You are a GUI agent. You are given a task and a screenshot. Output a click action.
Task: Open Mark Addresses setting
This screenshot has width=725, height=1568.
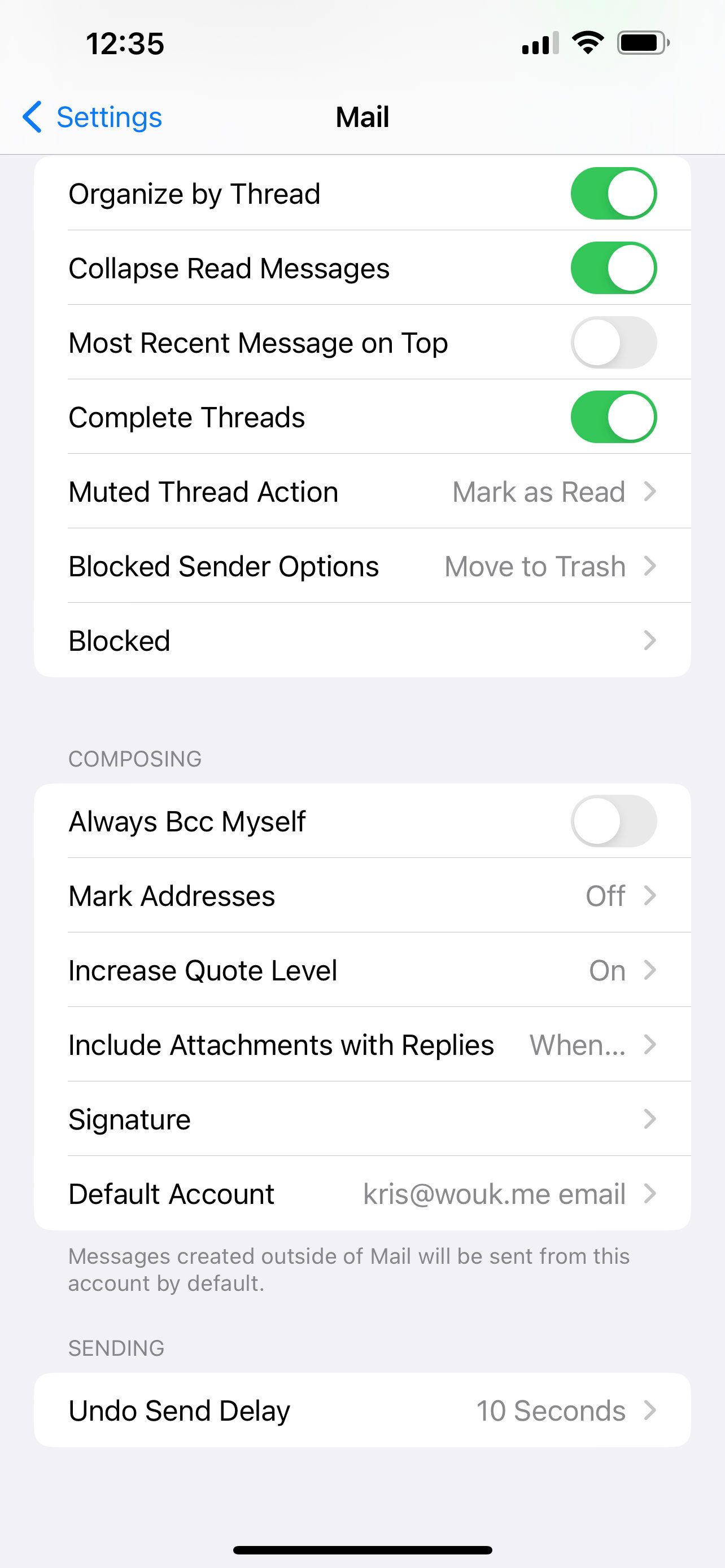362,895
